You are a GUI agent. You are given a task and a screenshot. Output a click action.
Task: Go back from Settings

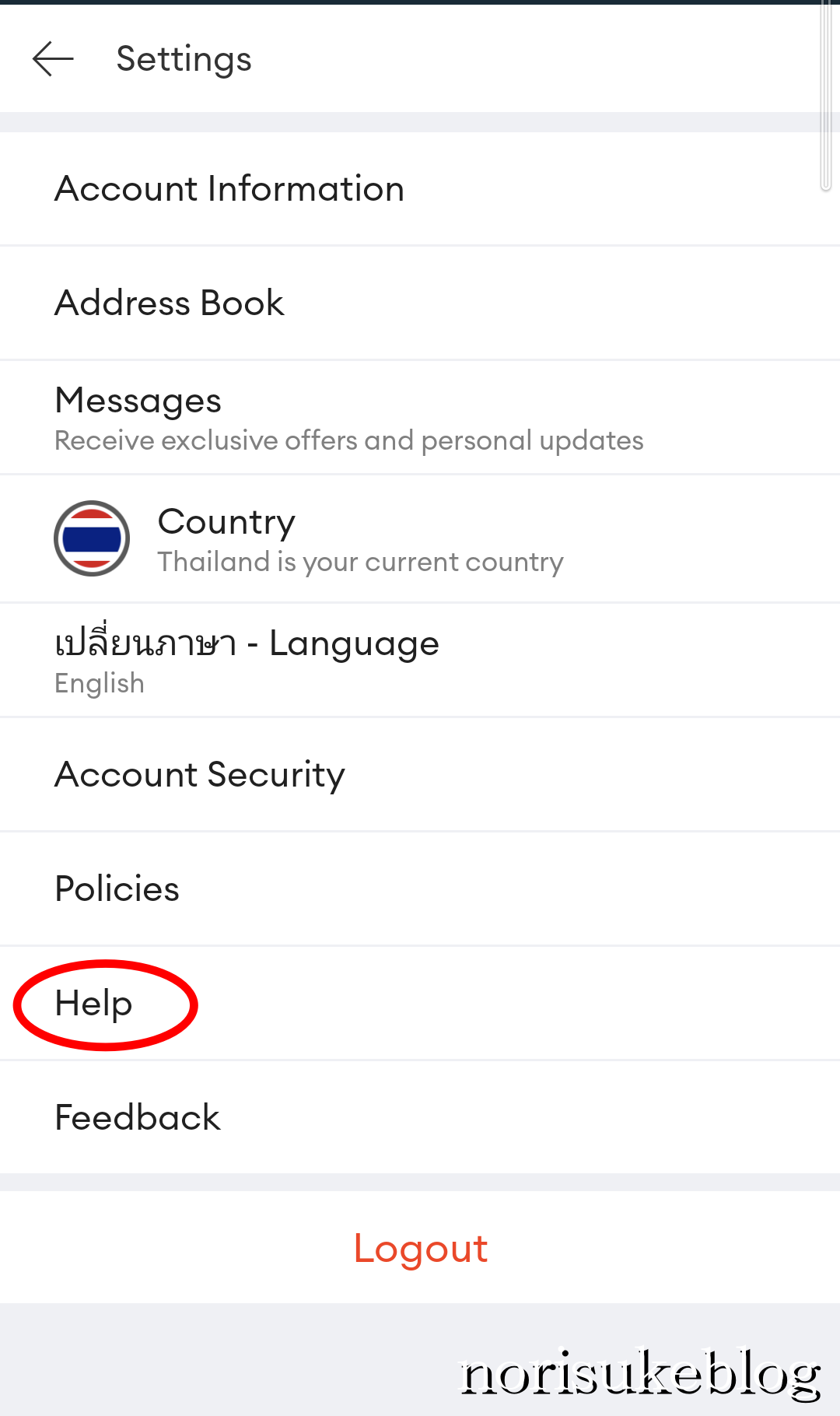click(53, 59)
